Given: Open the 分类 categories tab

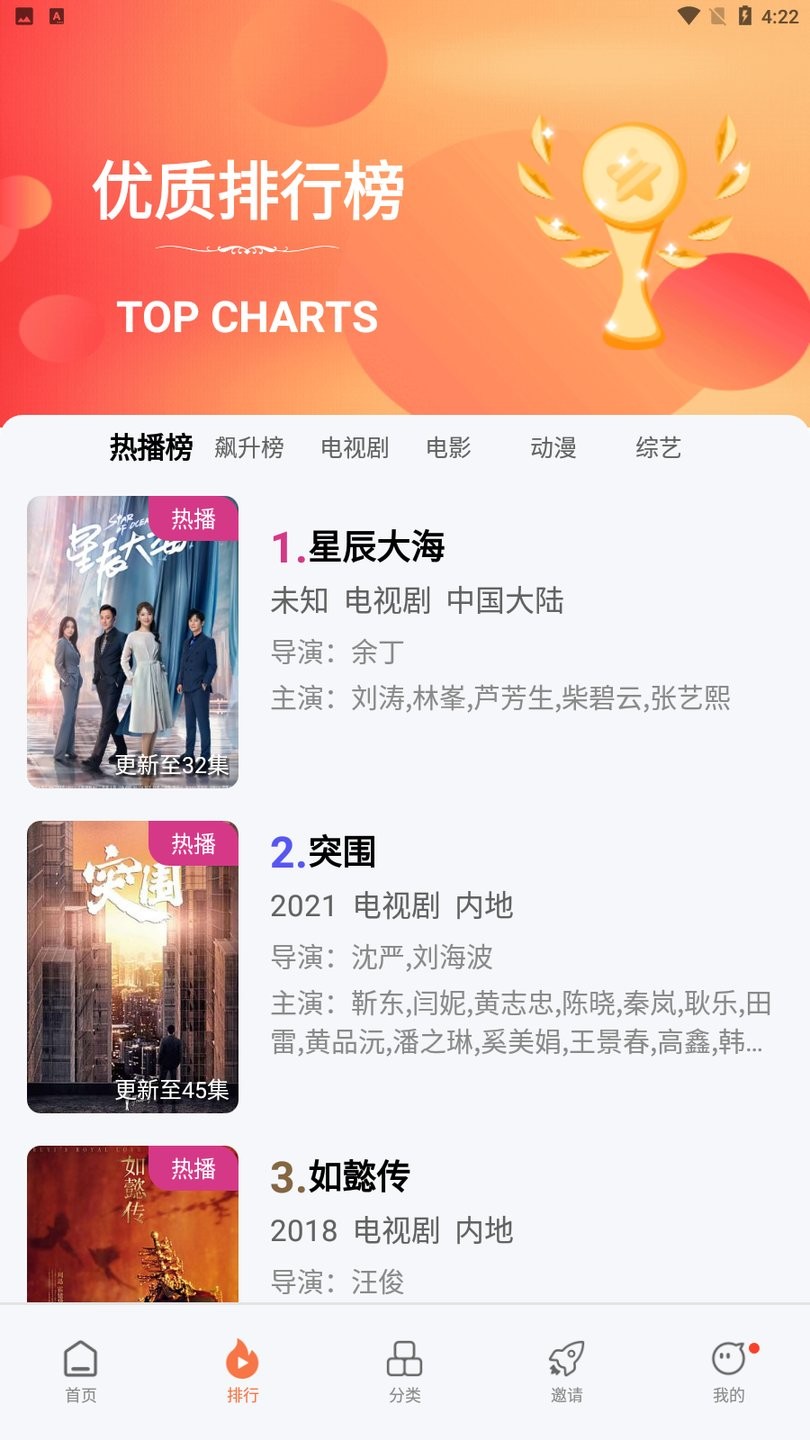Looking at the screenshot, I should click(x=405, y=1372).
